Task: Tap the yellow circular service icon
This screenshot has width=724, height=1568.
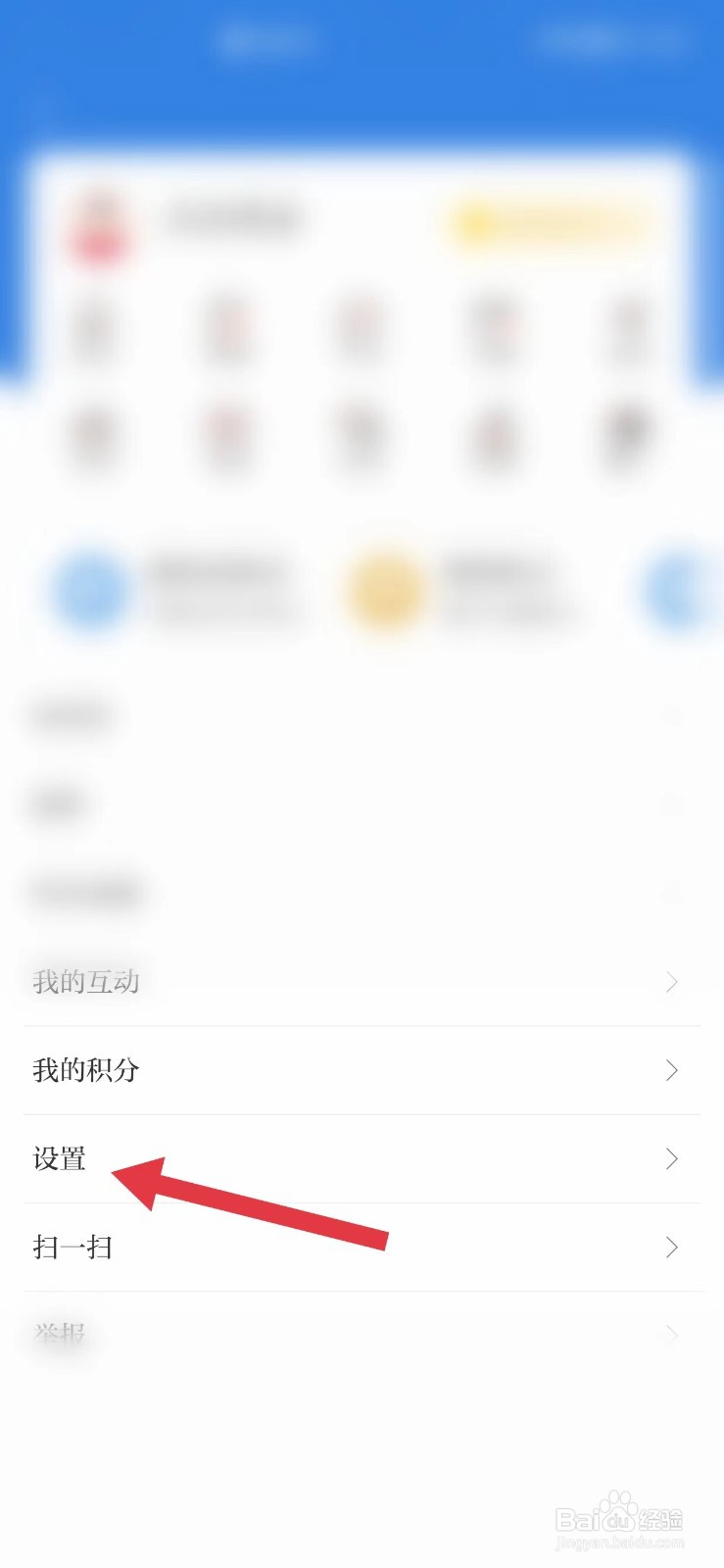Action: pos(385,591)
